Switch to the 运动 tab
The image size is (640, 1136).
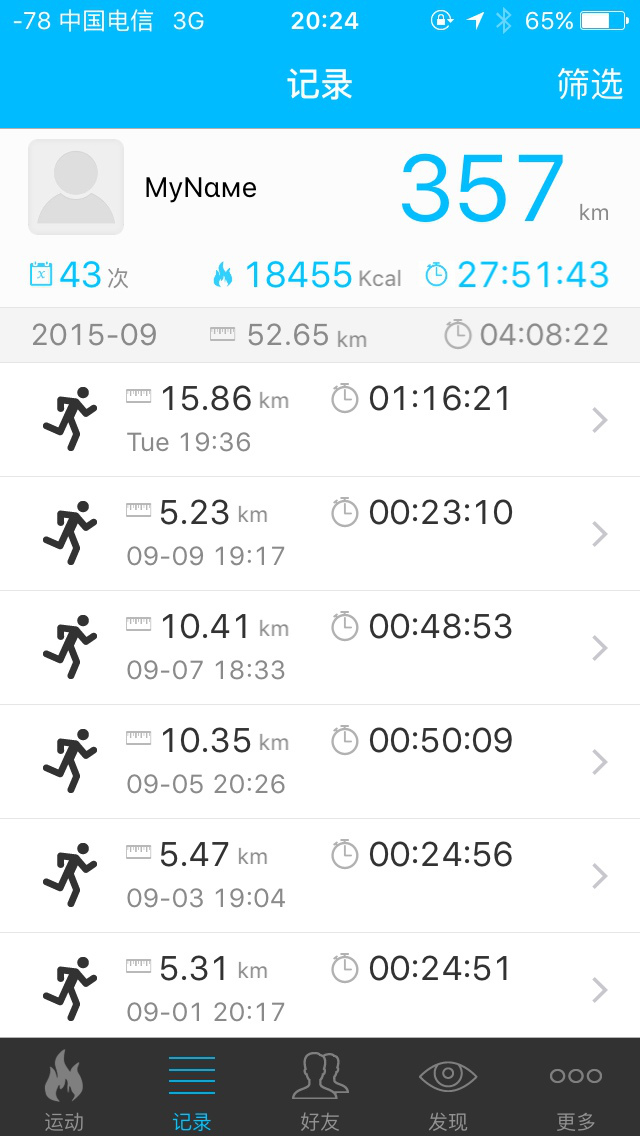(64, 1088)
